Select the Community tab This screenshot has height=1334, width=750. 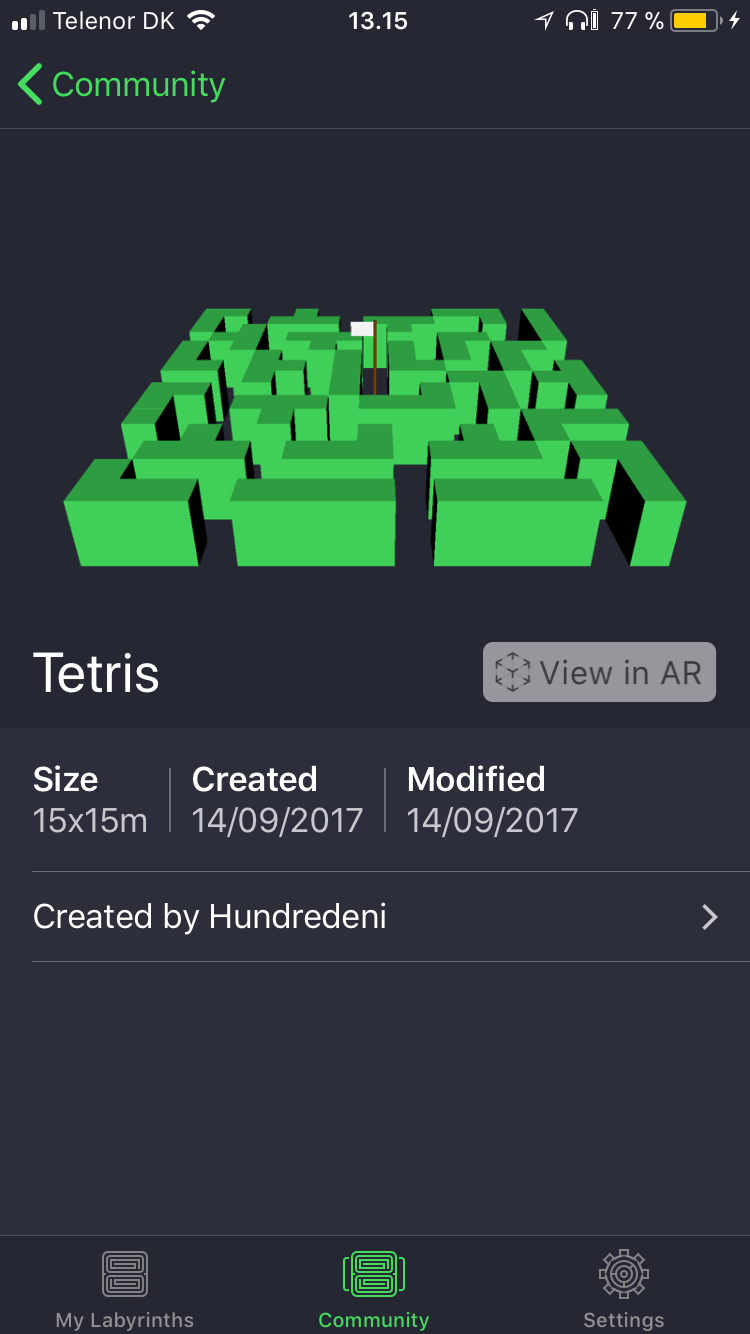[x=374, y=1288]
